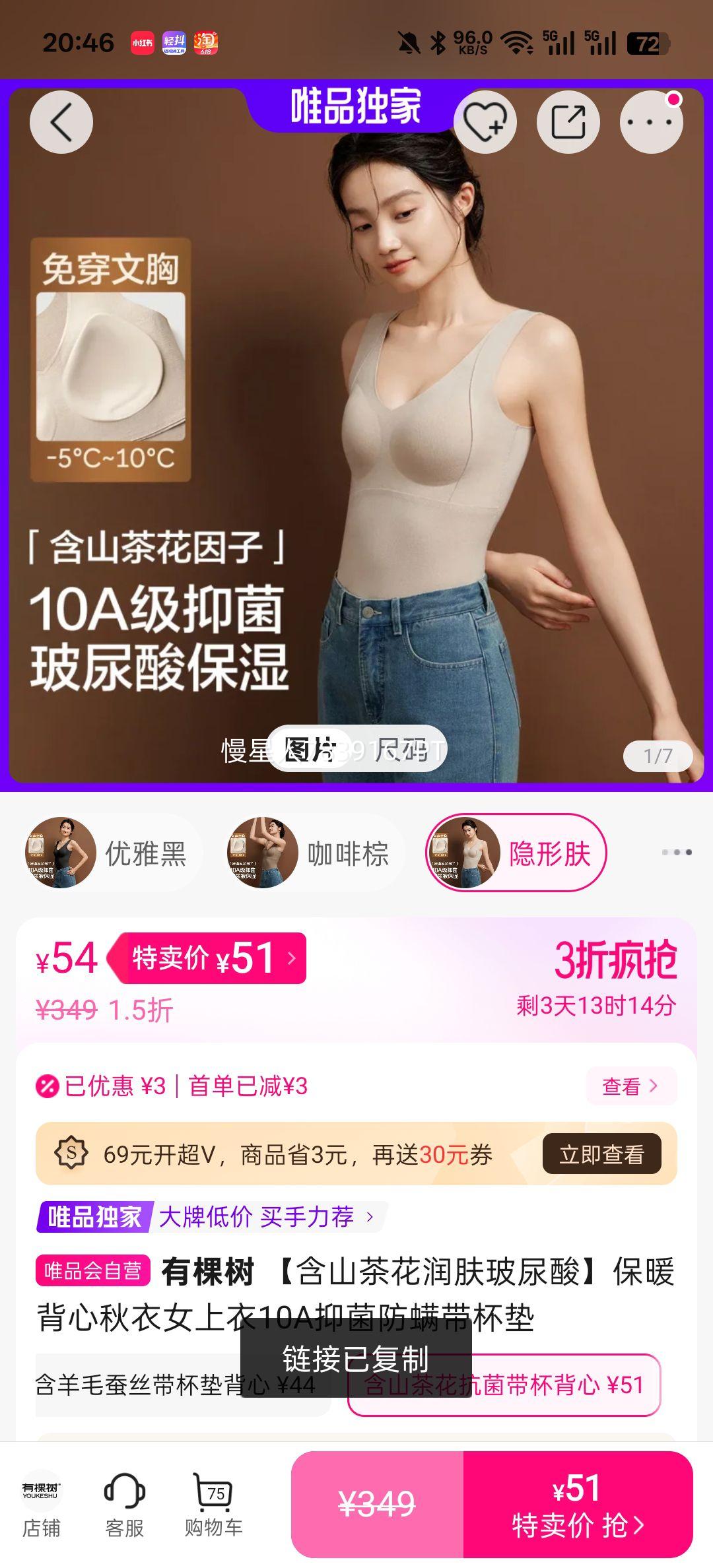The width and height of the screenshot is (713, 1568).
Task: Open the 店铺 store icon at bottom left
Action: click(x=41, y=1511)
